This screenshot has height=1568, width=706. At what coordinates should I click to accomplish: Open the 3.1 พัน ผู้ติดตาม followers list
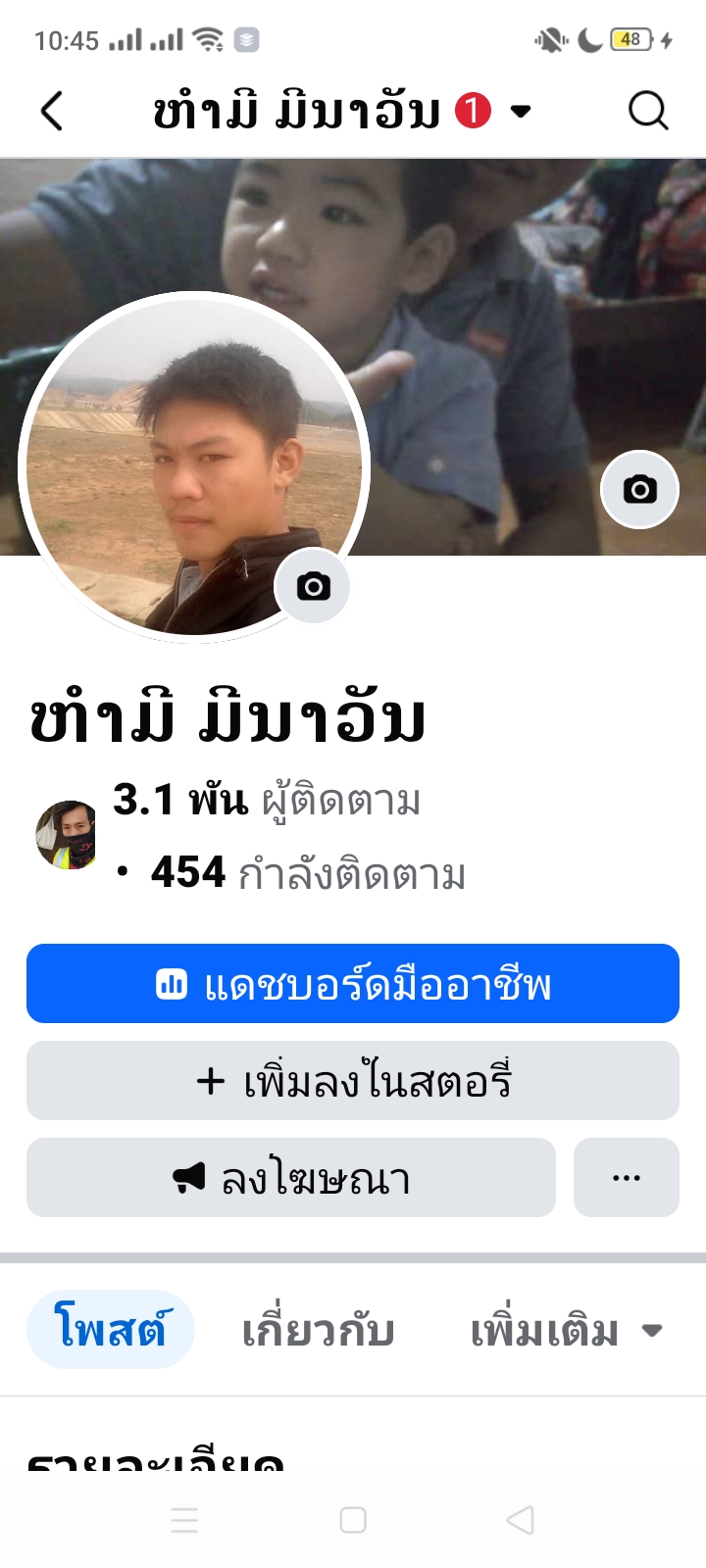[267, 801]
